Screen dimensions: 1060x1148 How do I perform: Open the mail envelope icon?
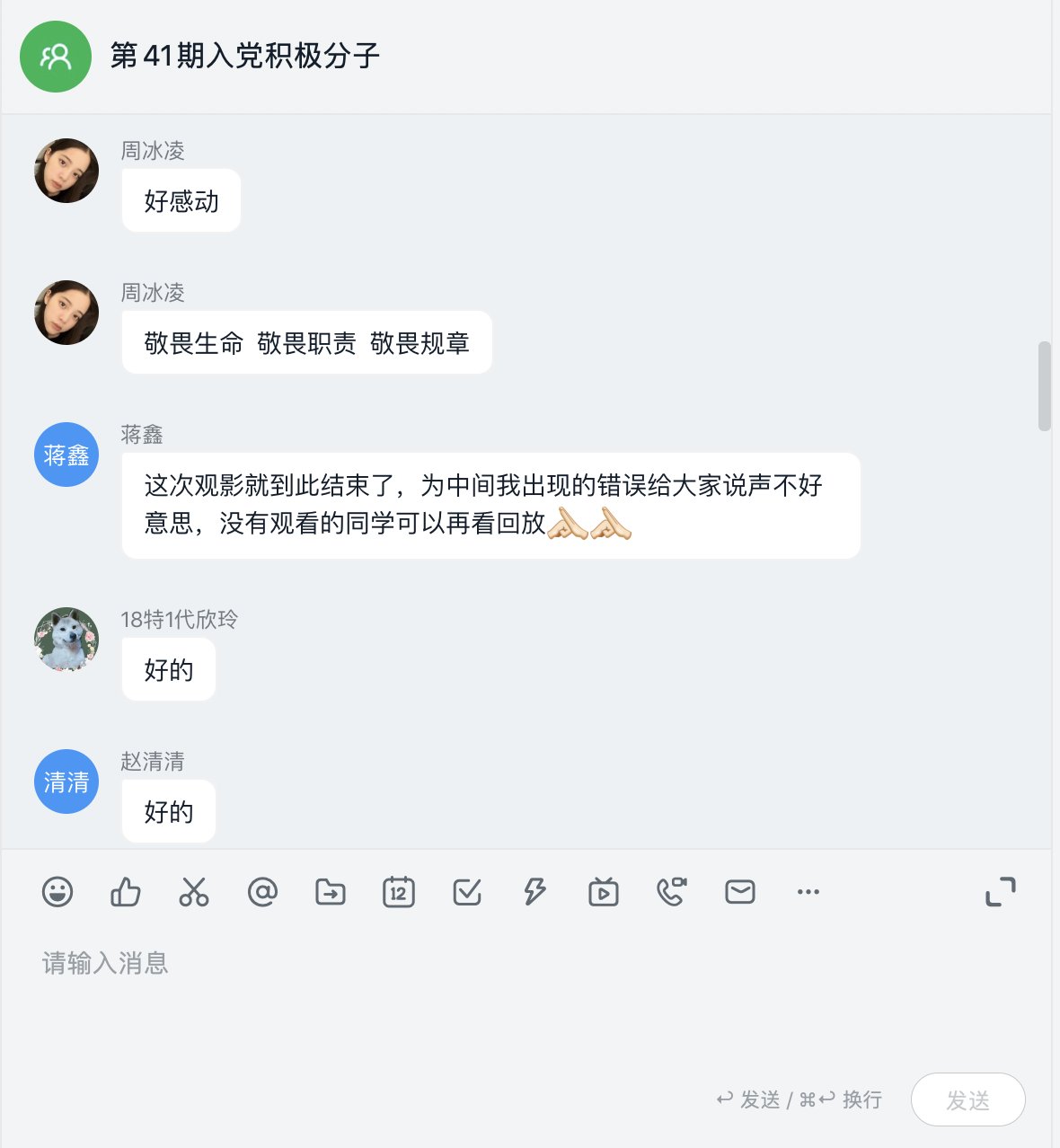pos(740,892)
